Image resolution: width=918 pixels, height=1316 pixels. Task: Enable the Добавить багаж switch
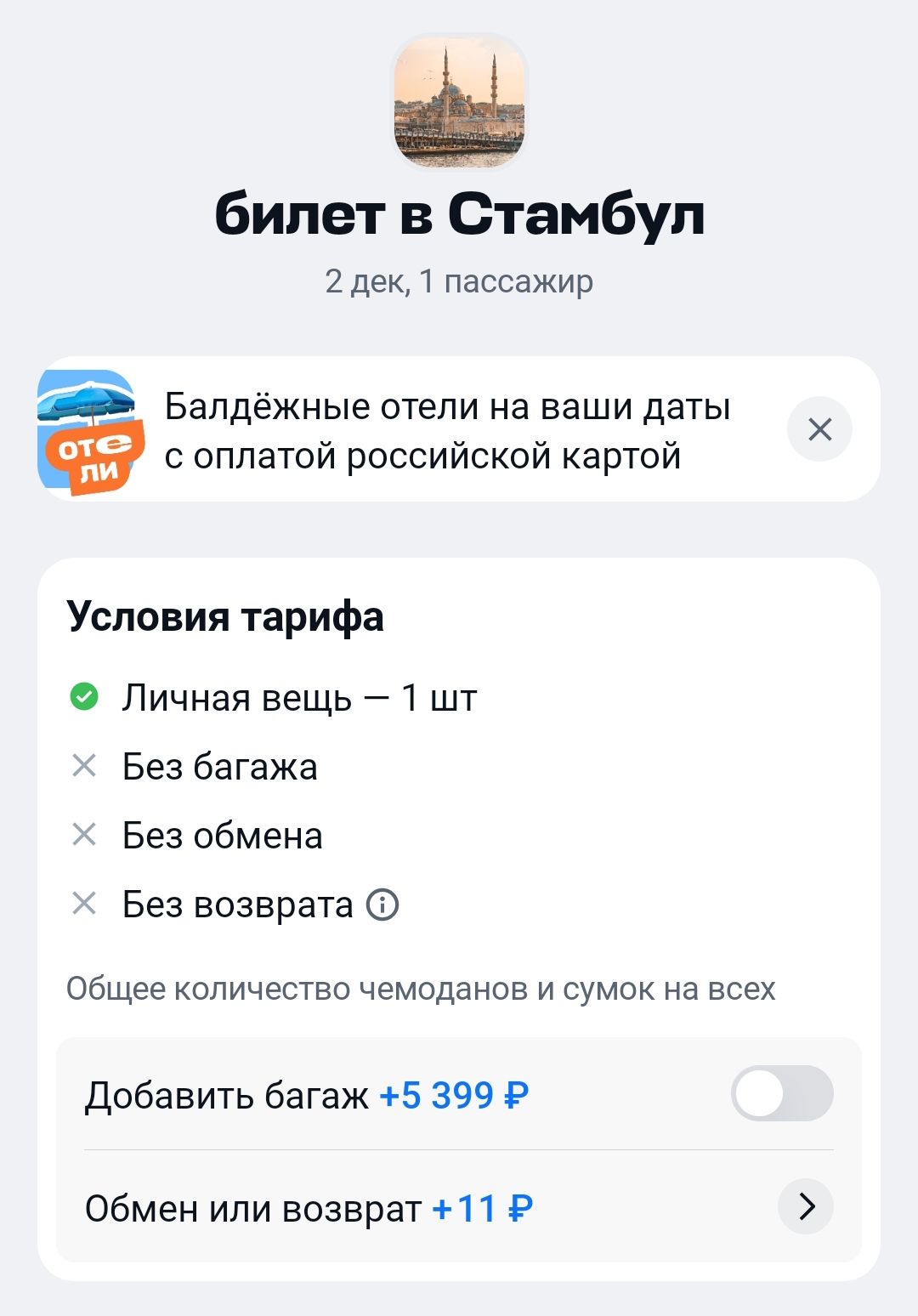click(781, 1093)
